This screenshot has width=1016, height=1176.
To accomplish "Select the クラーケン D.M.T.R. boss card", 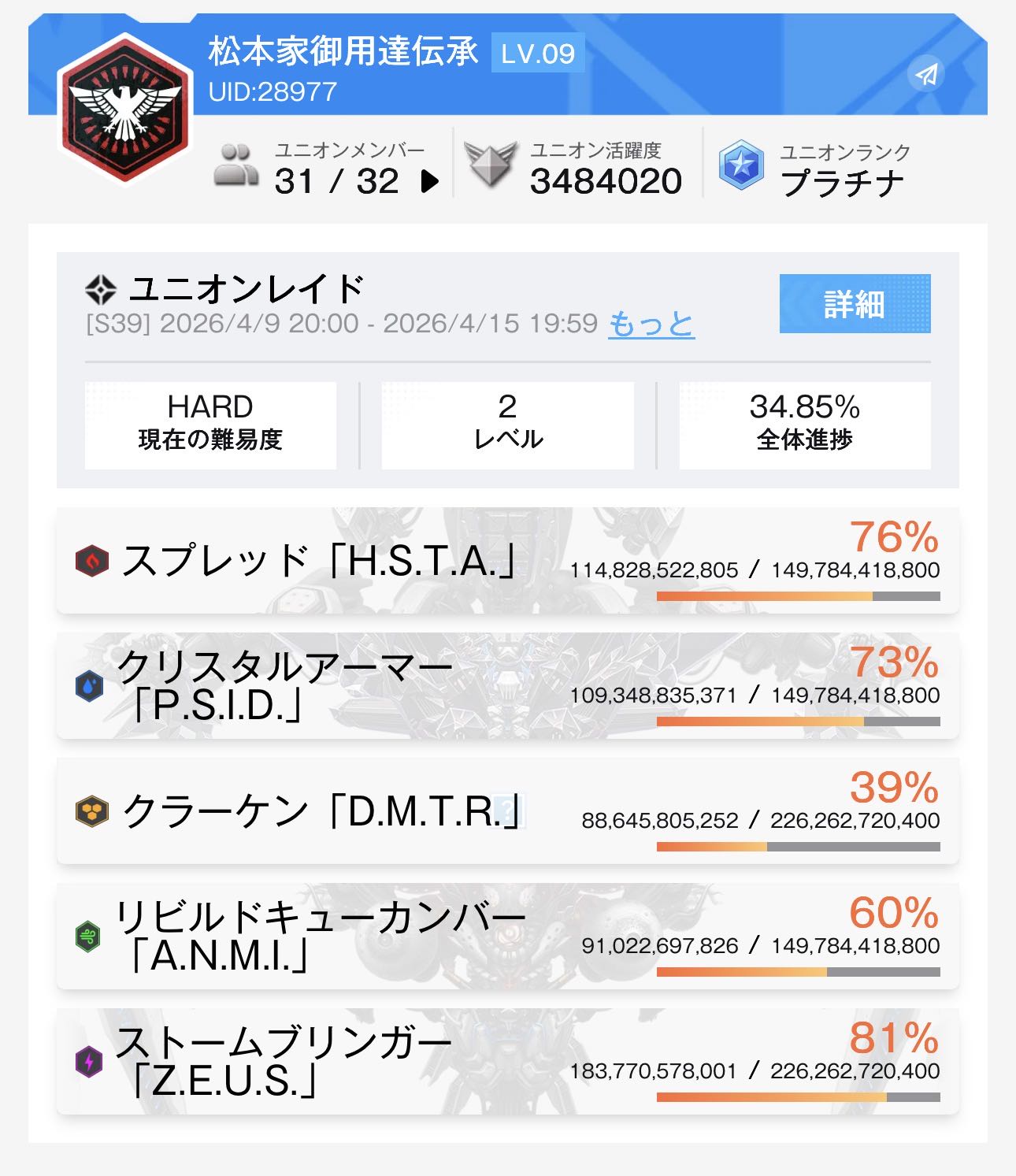I will (507, 811).
